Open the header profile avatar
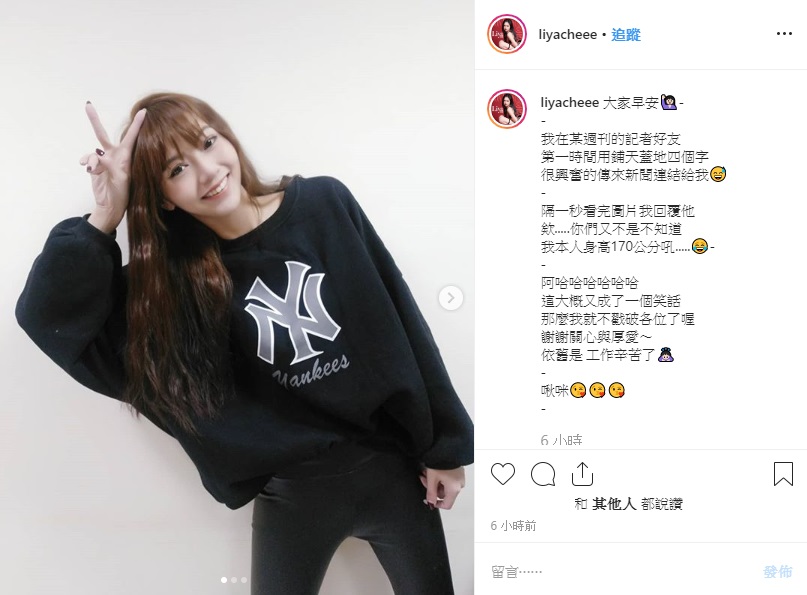This screenshot has height=595, width=807. coord(507,34)
